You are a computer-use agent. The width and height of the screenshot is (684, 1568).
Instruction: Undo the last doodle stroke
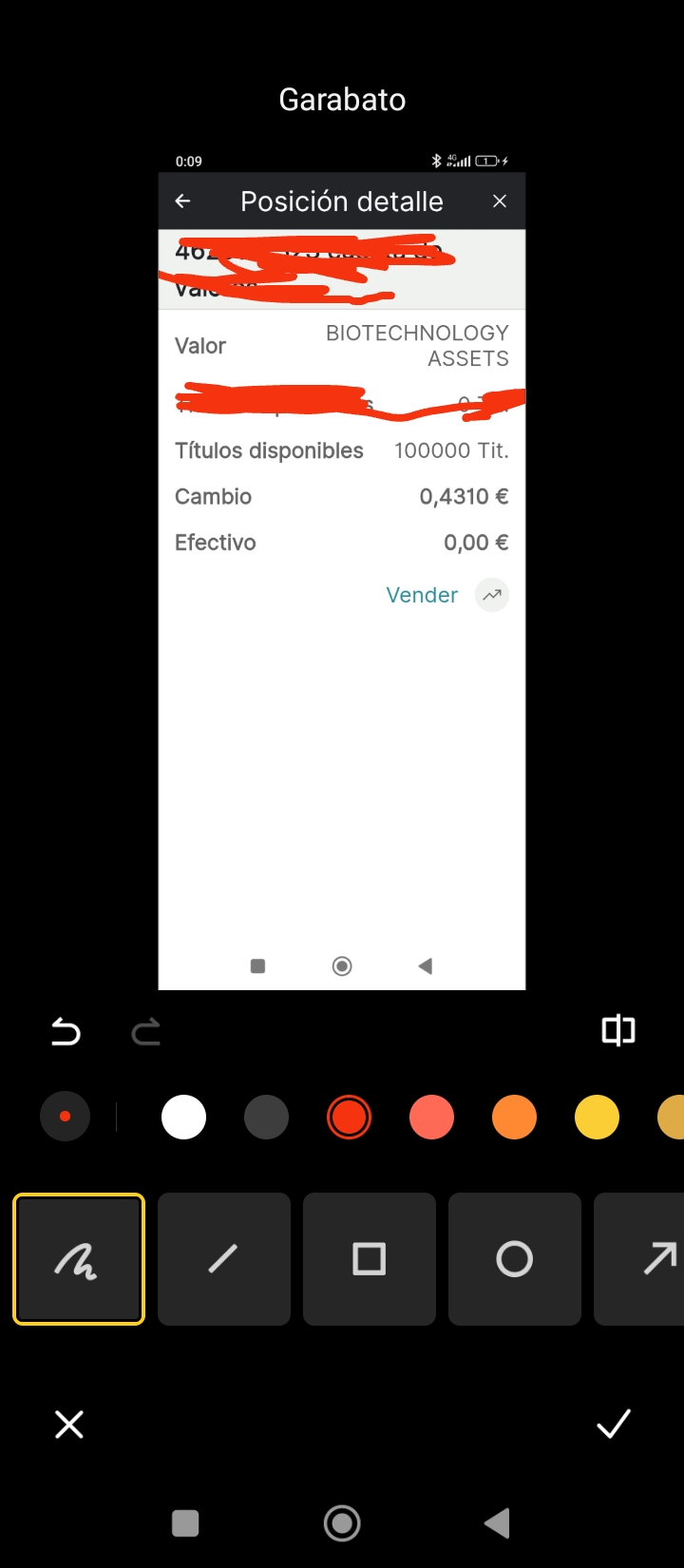point(66,1031)
